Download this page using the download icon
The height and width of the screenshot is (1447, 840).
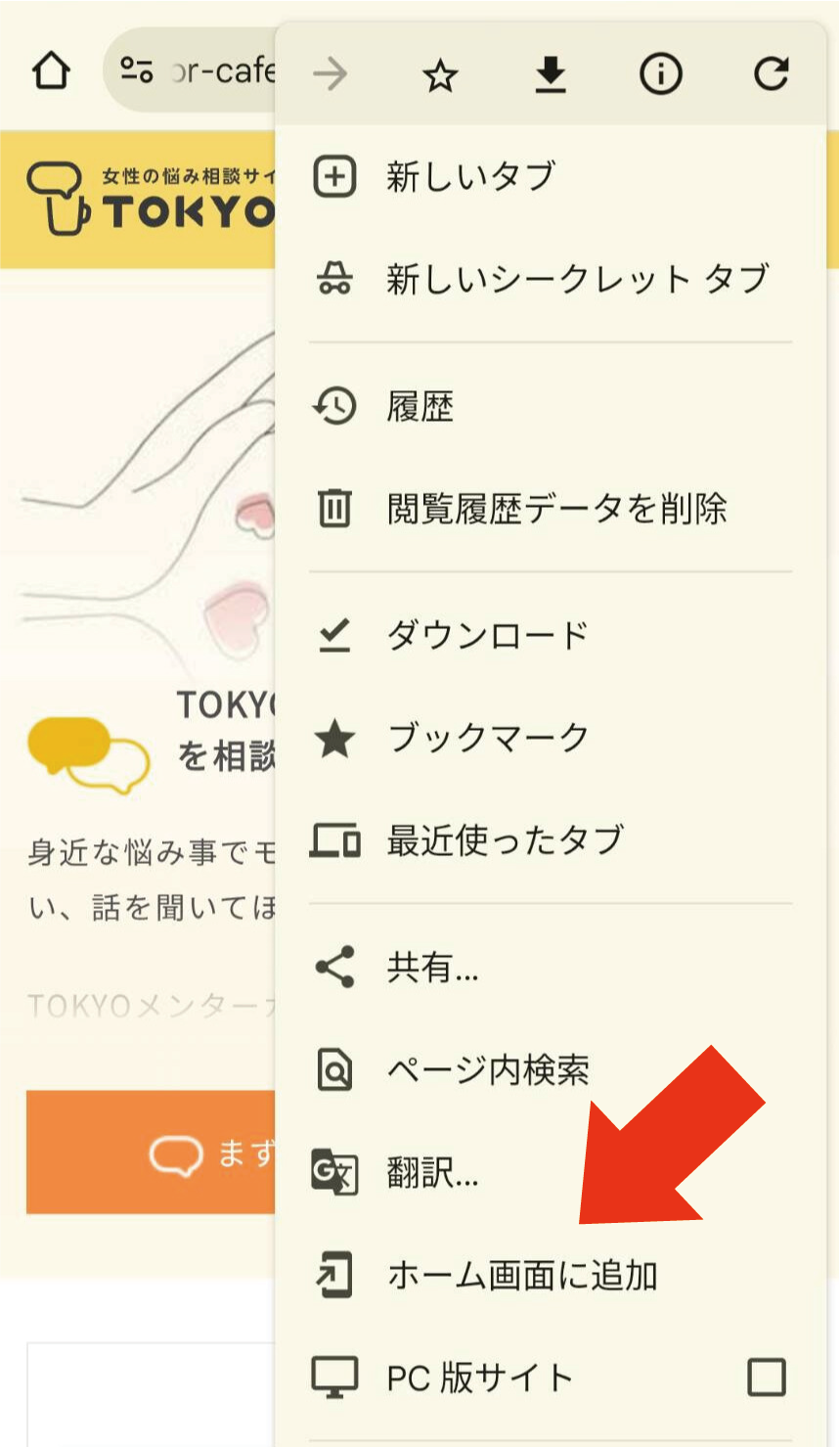(551, 74)
